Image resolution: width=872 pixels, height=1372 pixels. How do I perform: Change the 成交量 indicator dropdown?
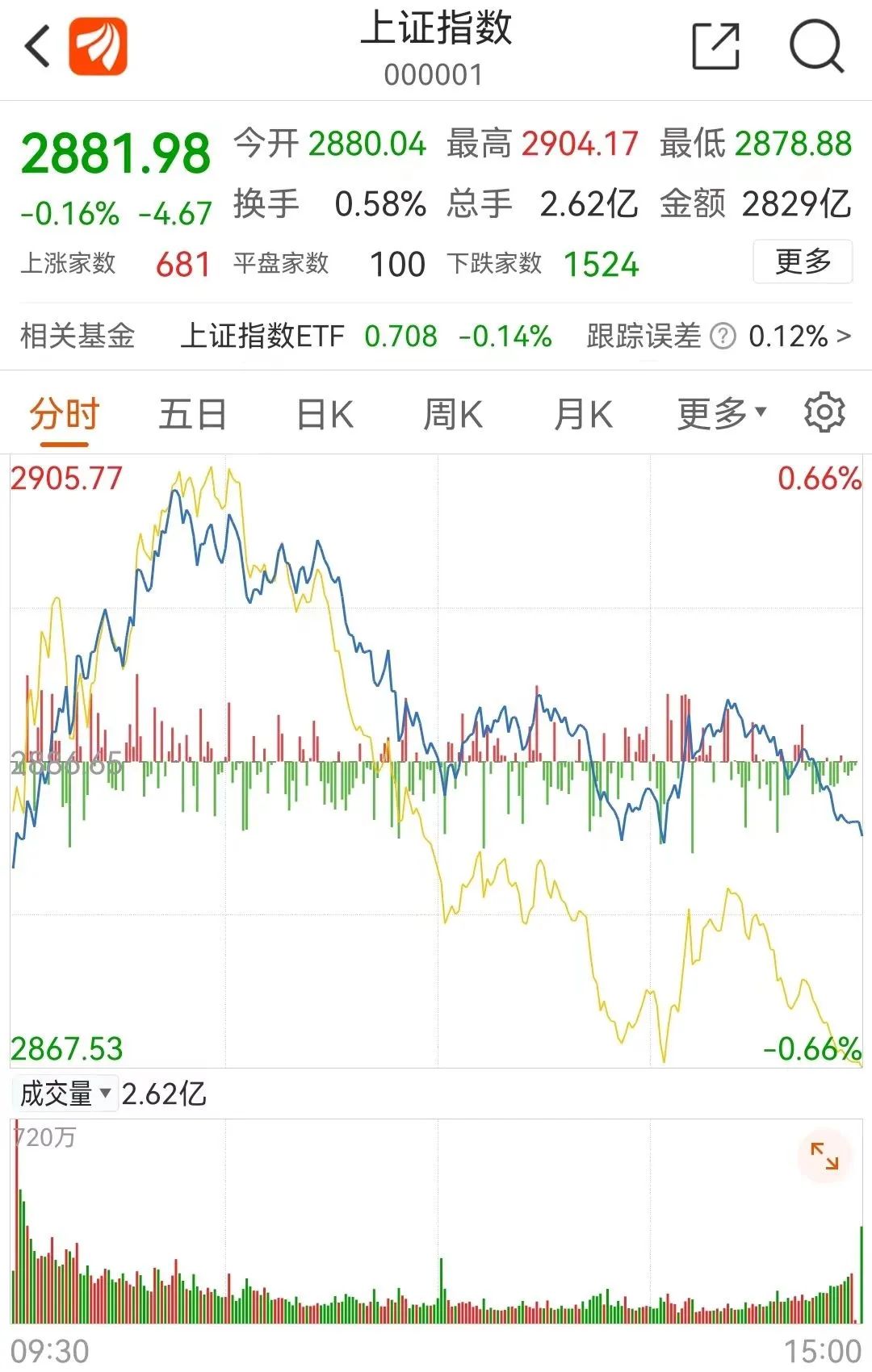[x=65, y=1094]
